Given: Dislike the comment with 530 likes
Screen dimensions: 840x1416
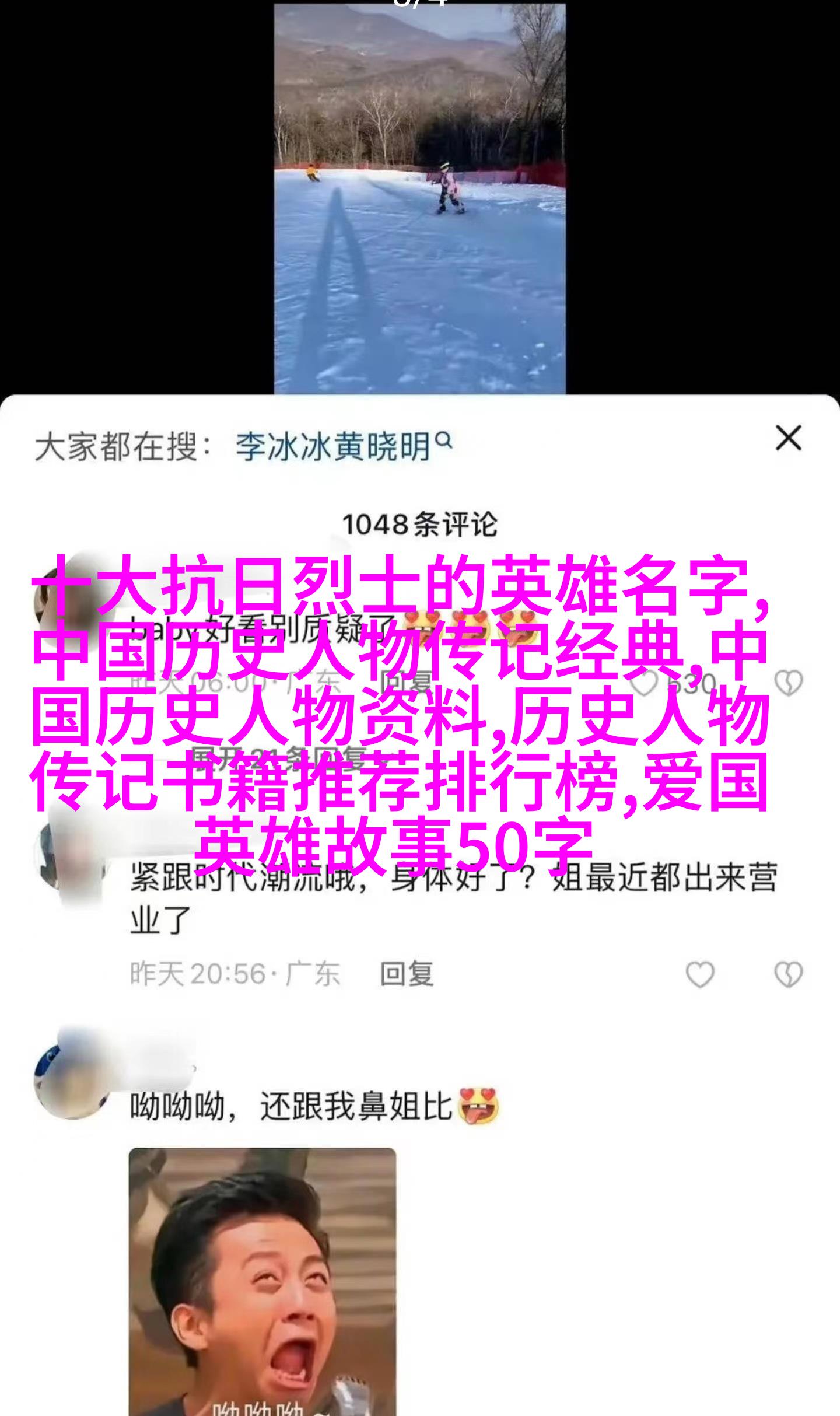Looking at the screenshot, I should pyautogui.click(x=788, y=683).
